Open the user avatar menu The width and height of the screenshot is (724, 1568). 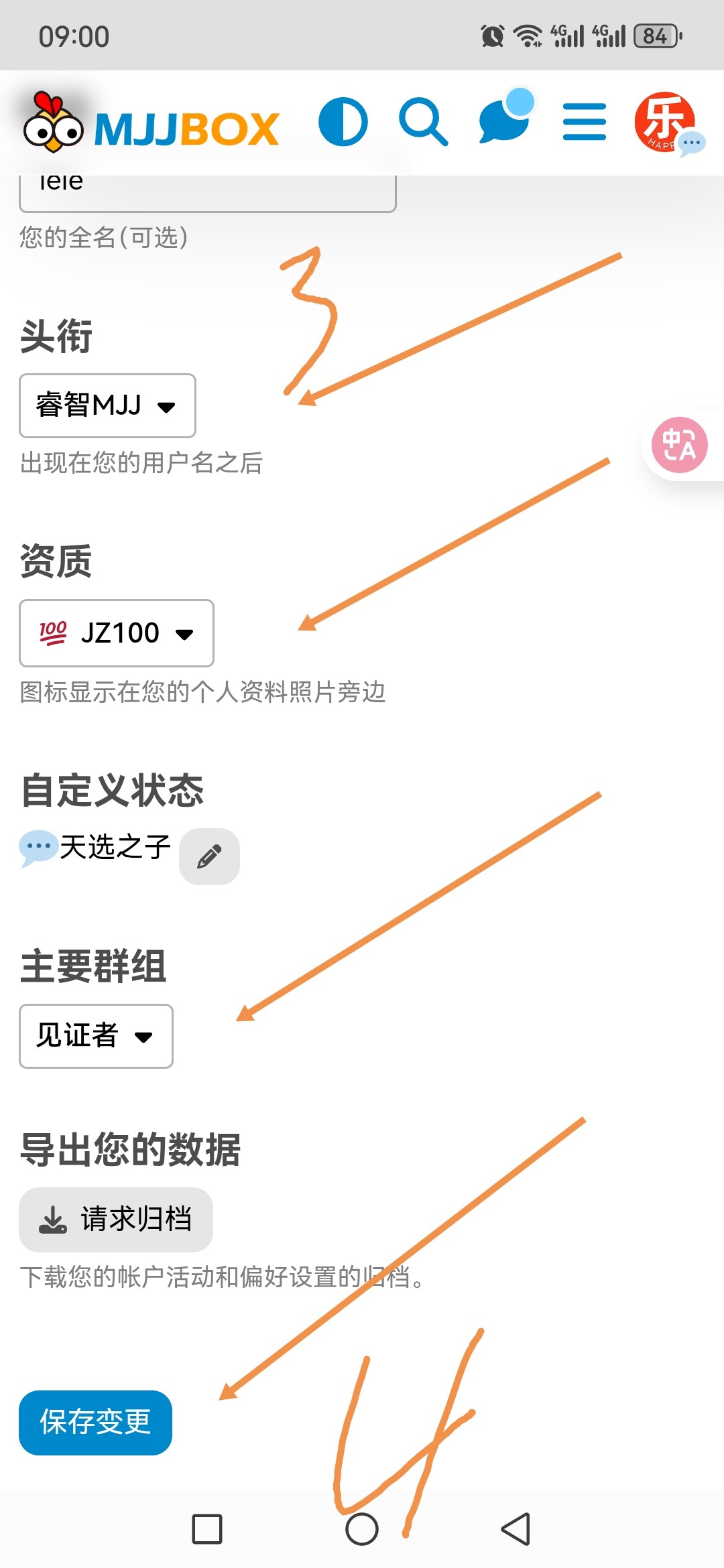[665, 122]
